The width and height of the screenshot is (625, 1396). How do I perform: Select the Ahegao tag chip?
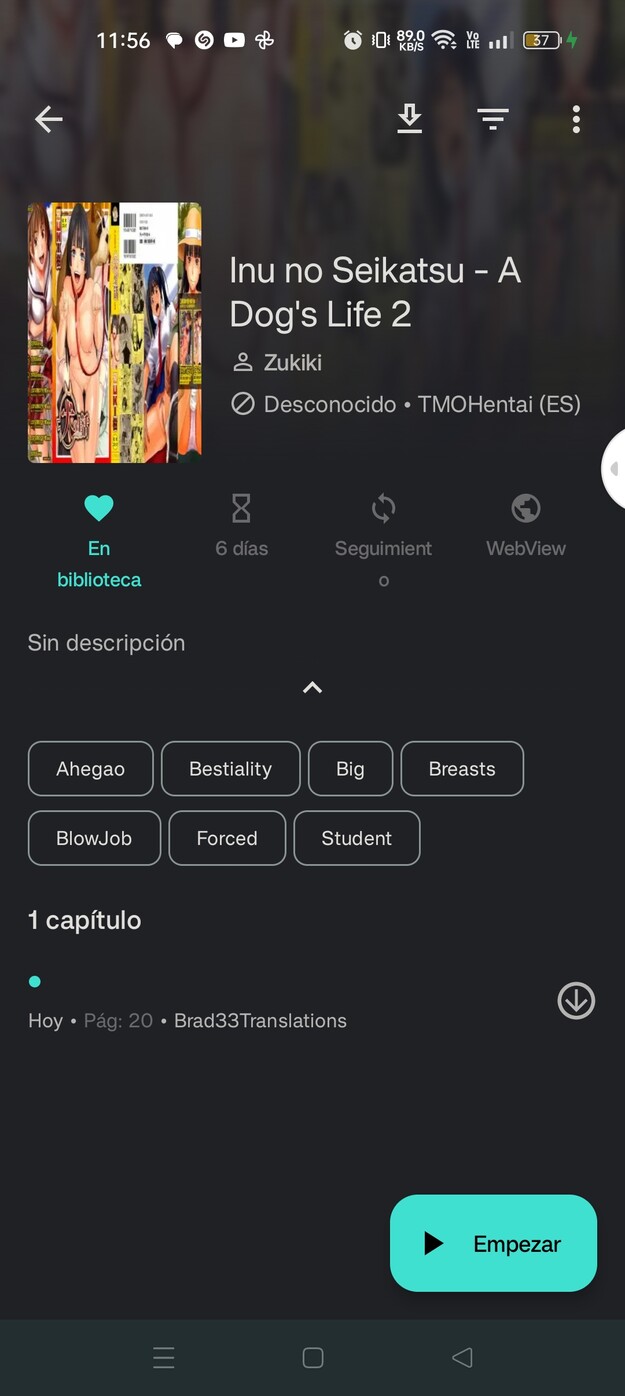(x=90, y=769)
